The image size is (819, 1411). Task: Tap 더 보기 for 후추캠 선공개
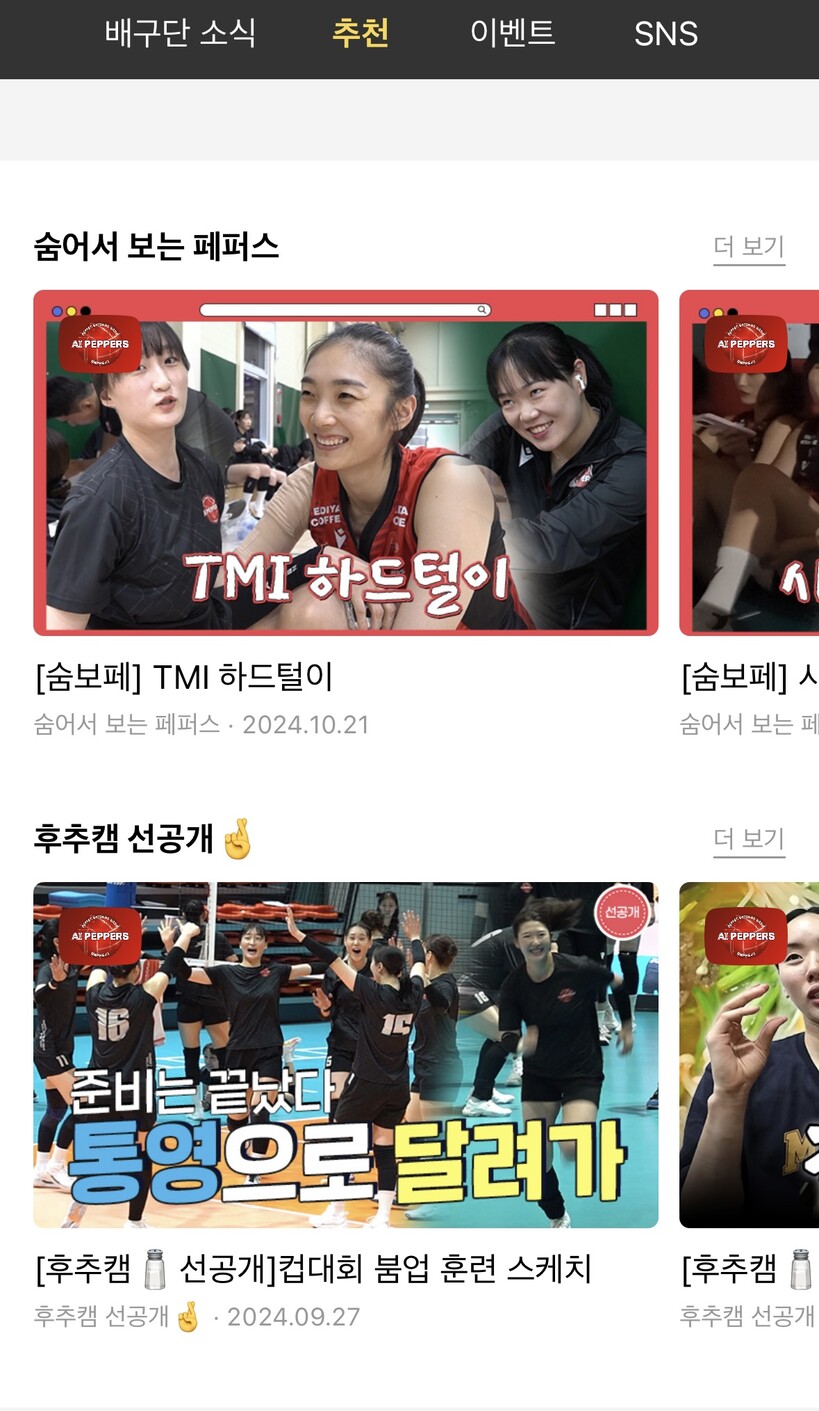click(748, 838)
